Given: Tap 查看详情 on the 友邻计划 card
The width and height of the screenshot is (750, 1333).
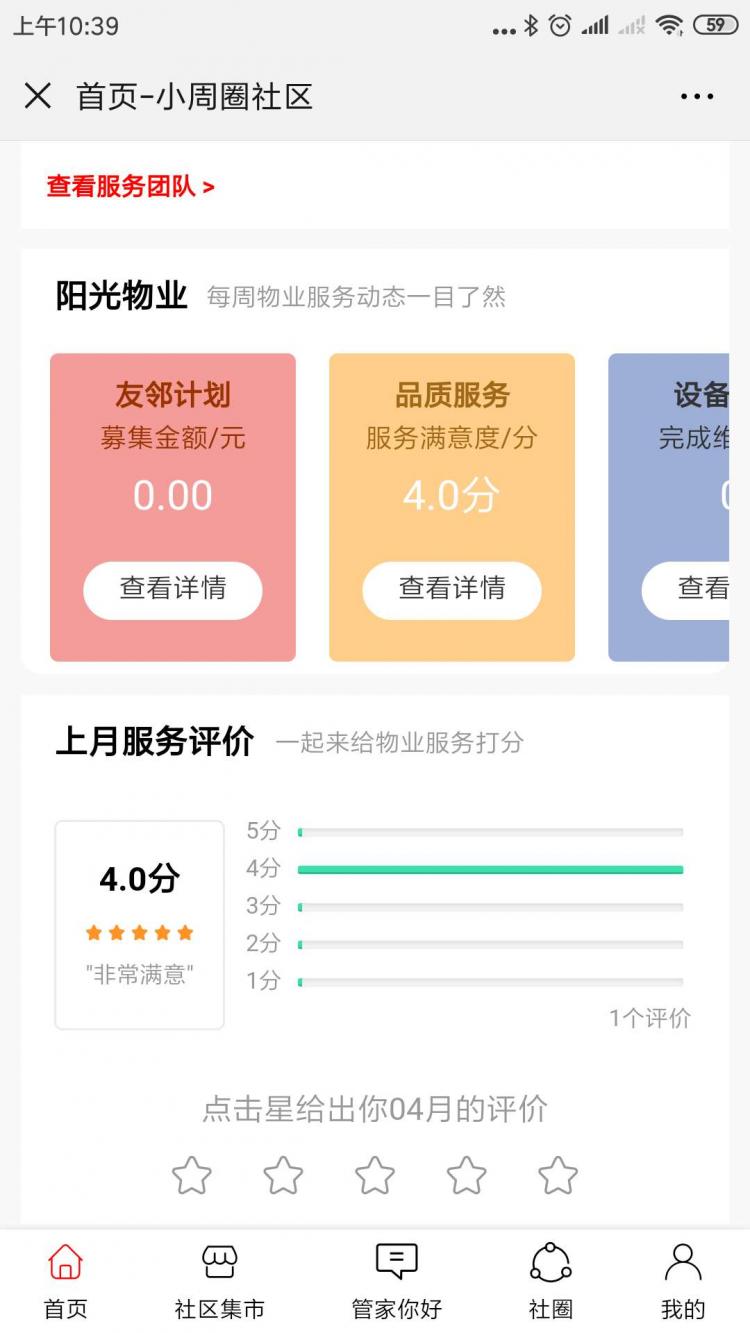Looking at the screenshot, I should point(173,589).
